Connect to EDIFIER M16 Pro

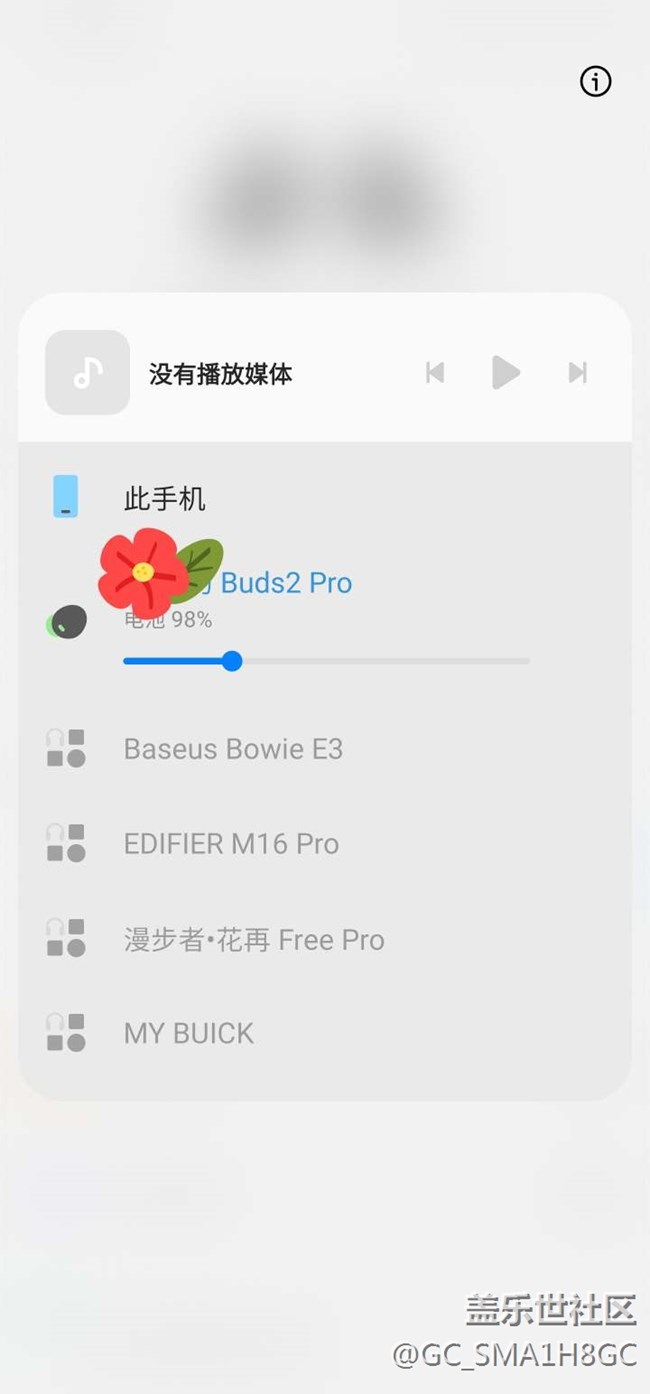(231, 844)
